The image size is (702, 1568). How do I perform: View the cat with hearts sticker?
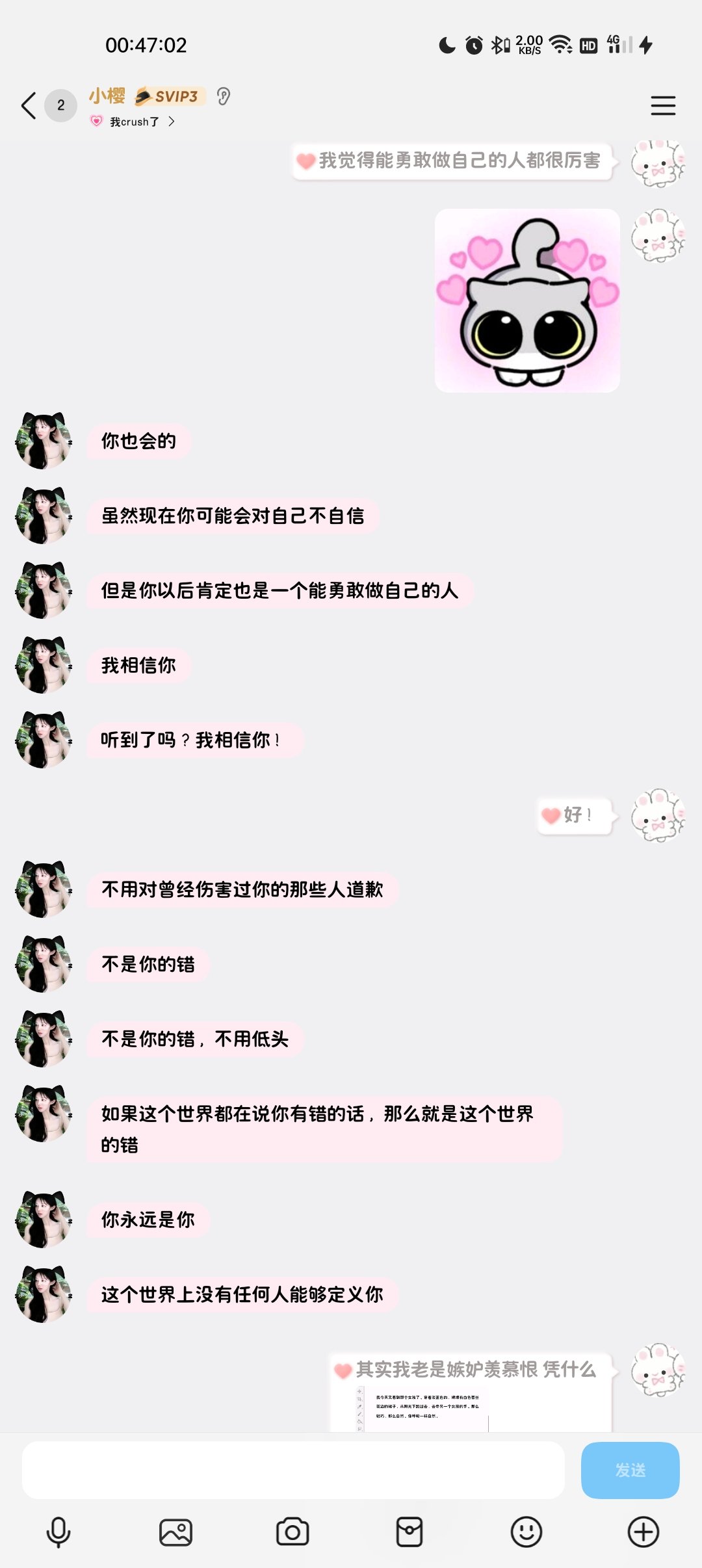point(527,300)
